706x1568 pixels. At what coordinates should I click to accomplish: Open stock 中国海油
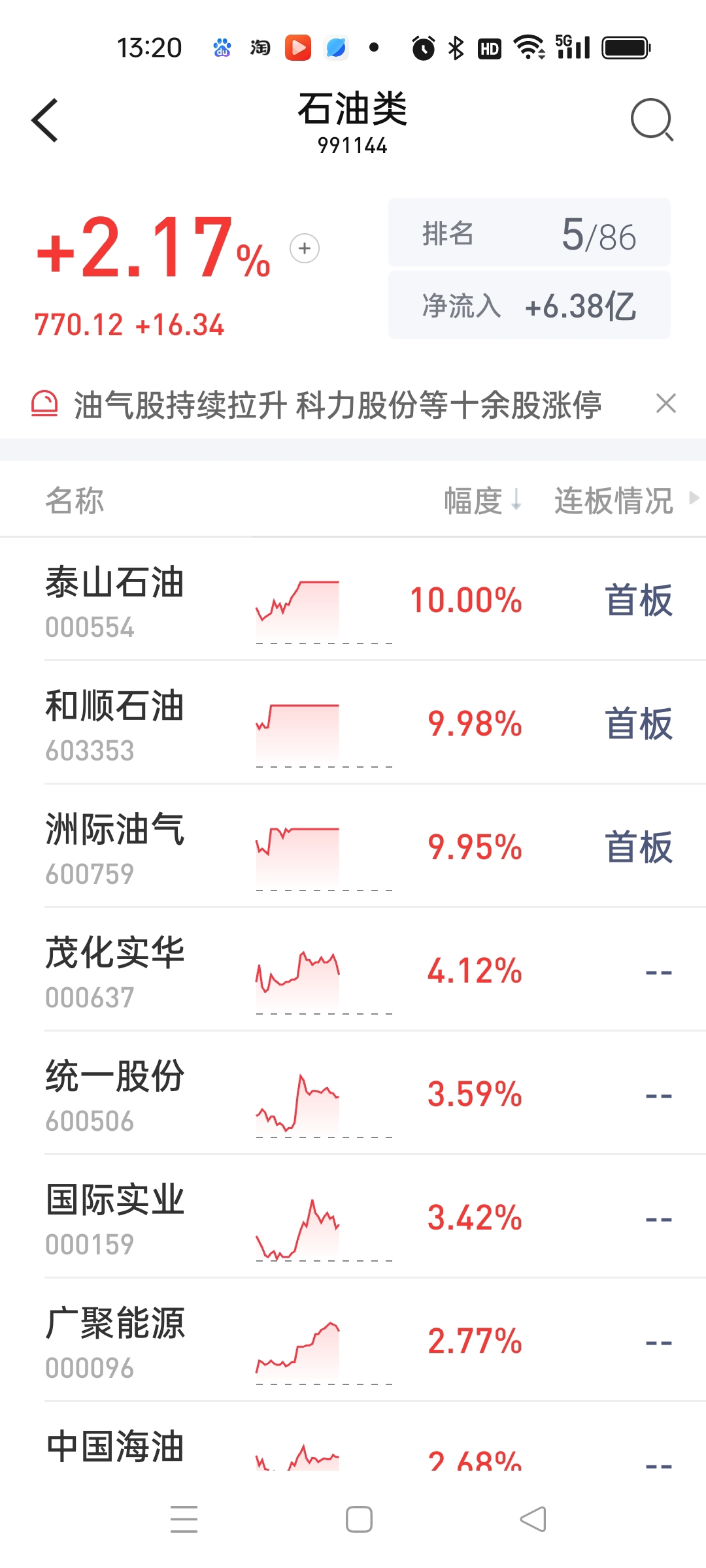click(353, 1437)
